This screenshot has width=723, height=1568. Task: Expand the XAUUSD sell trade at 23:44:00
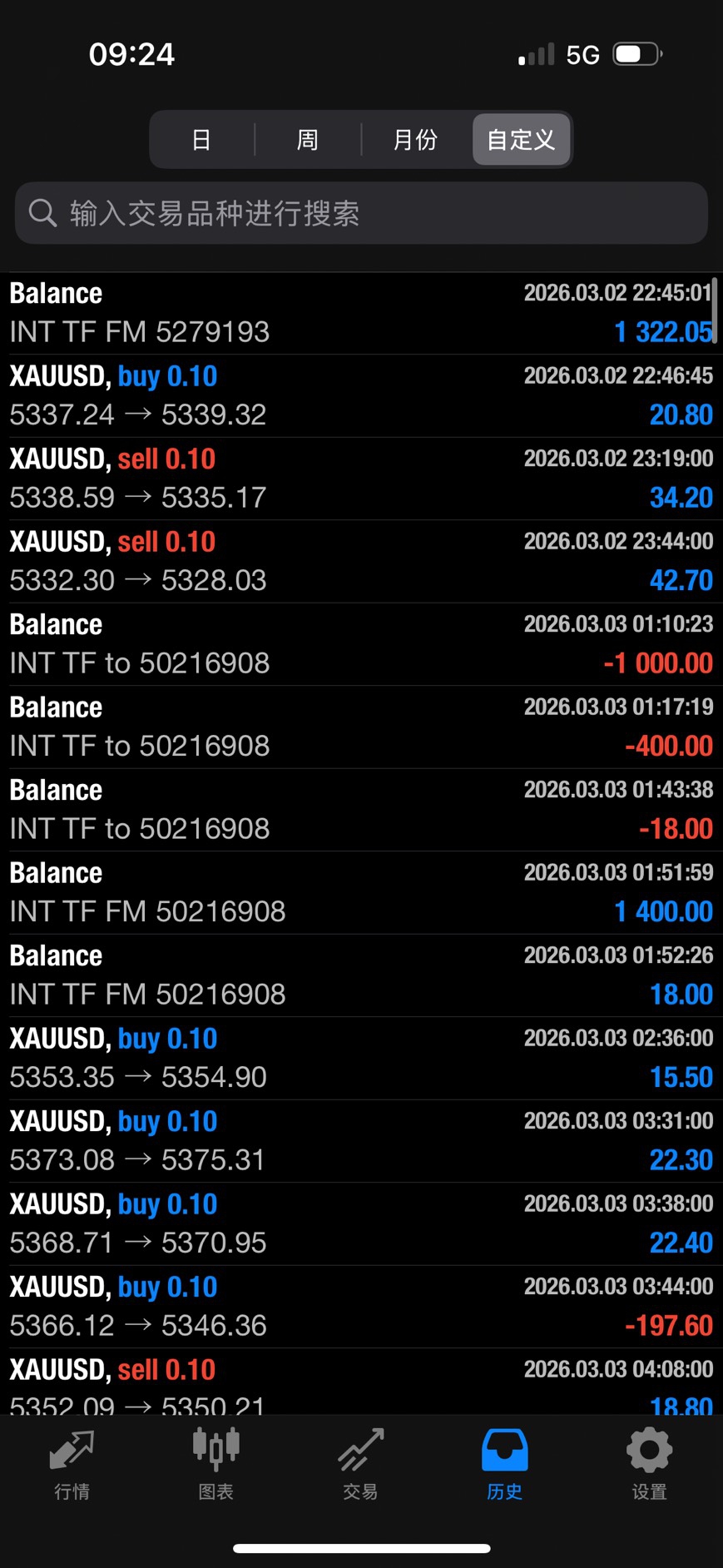(361, 562)
